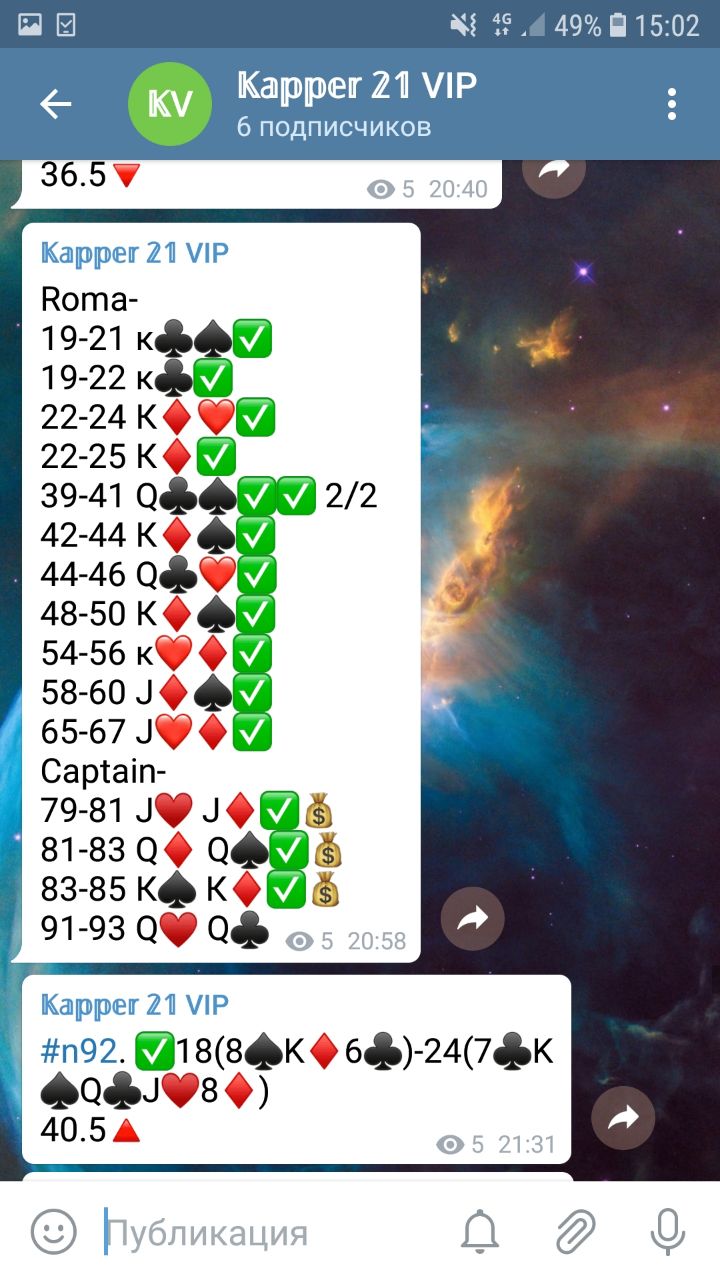The height and width of the screenshot is (1280, 720).
Task: Focus the Публикация message field
Action: click(270, 1232)
